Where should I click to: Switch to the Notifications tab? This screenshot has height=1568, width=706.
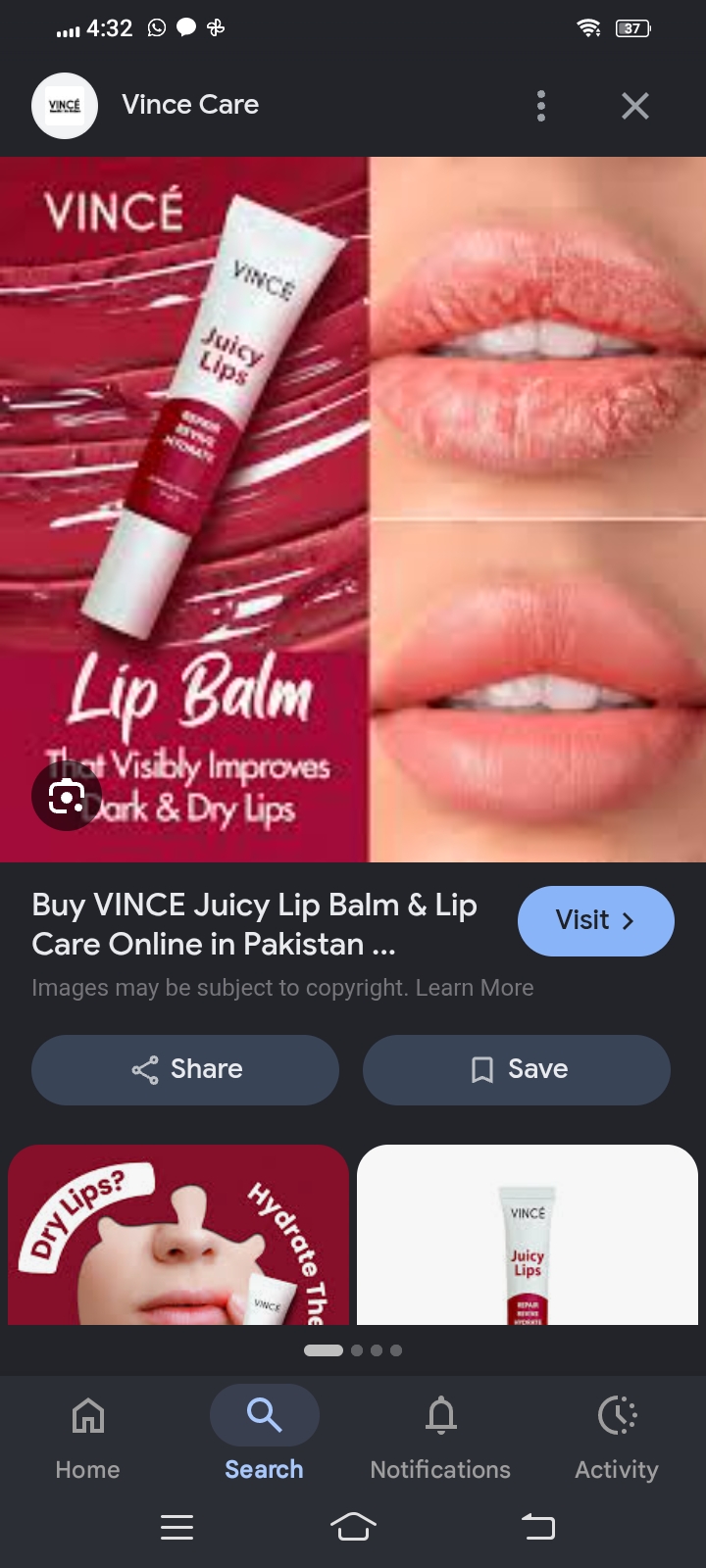click(440, 1437)
